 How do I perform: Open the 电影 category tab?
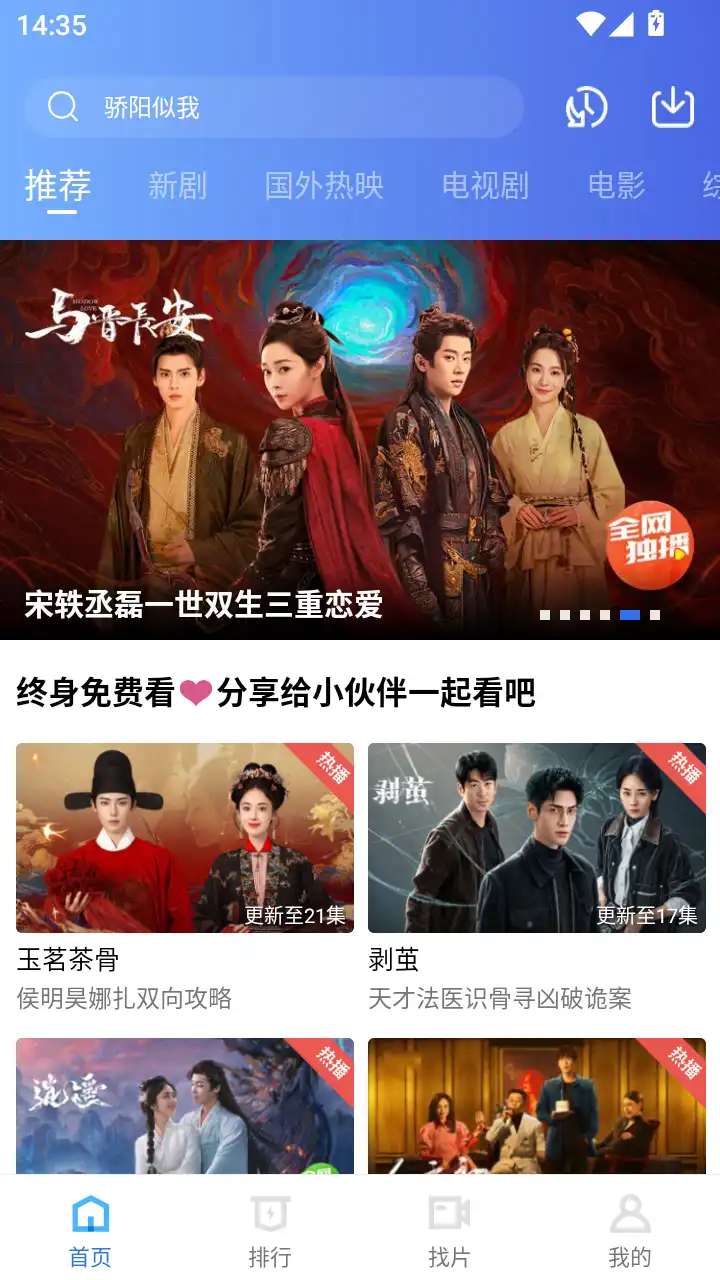pyautogui.click(x=617, y=185)
